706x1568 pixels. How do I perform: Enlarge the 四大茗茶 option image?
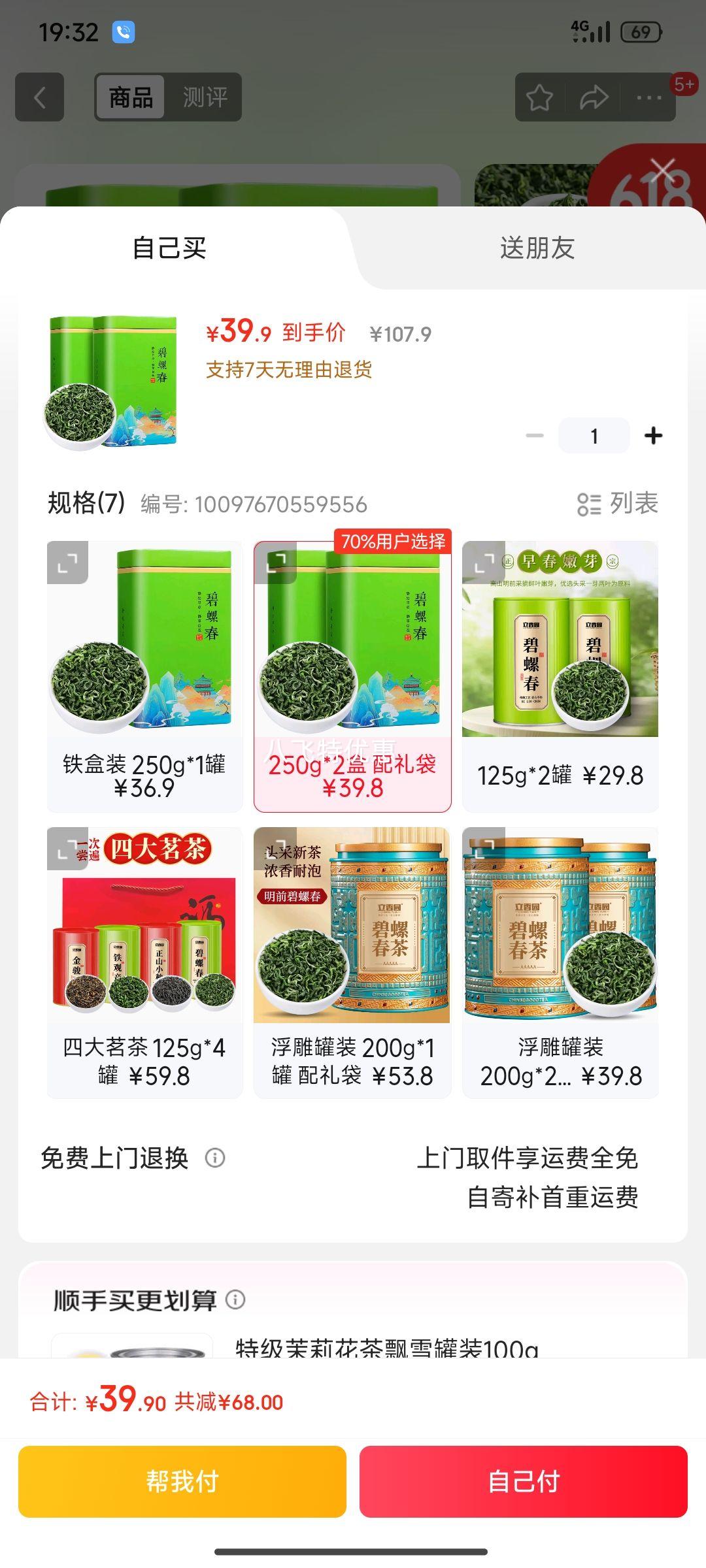[67, 849]
